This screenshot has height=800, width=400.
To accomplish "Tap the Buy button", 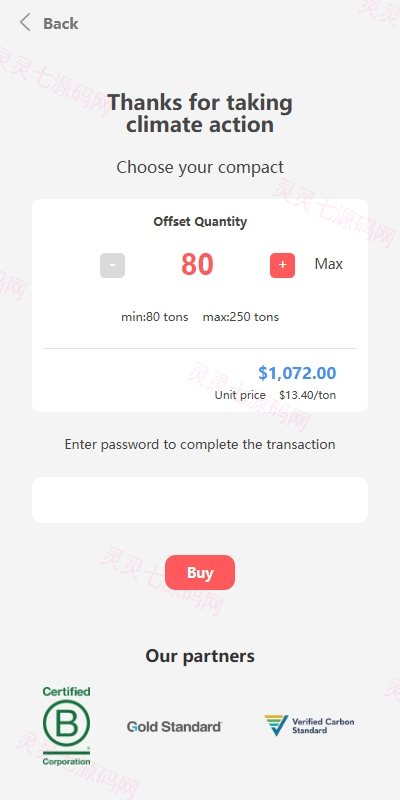I will (x=200, y=572).
